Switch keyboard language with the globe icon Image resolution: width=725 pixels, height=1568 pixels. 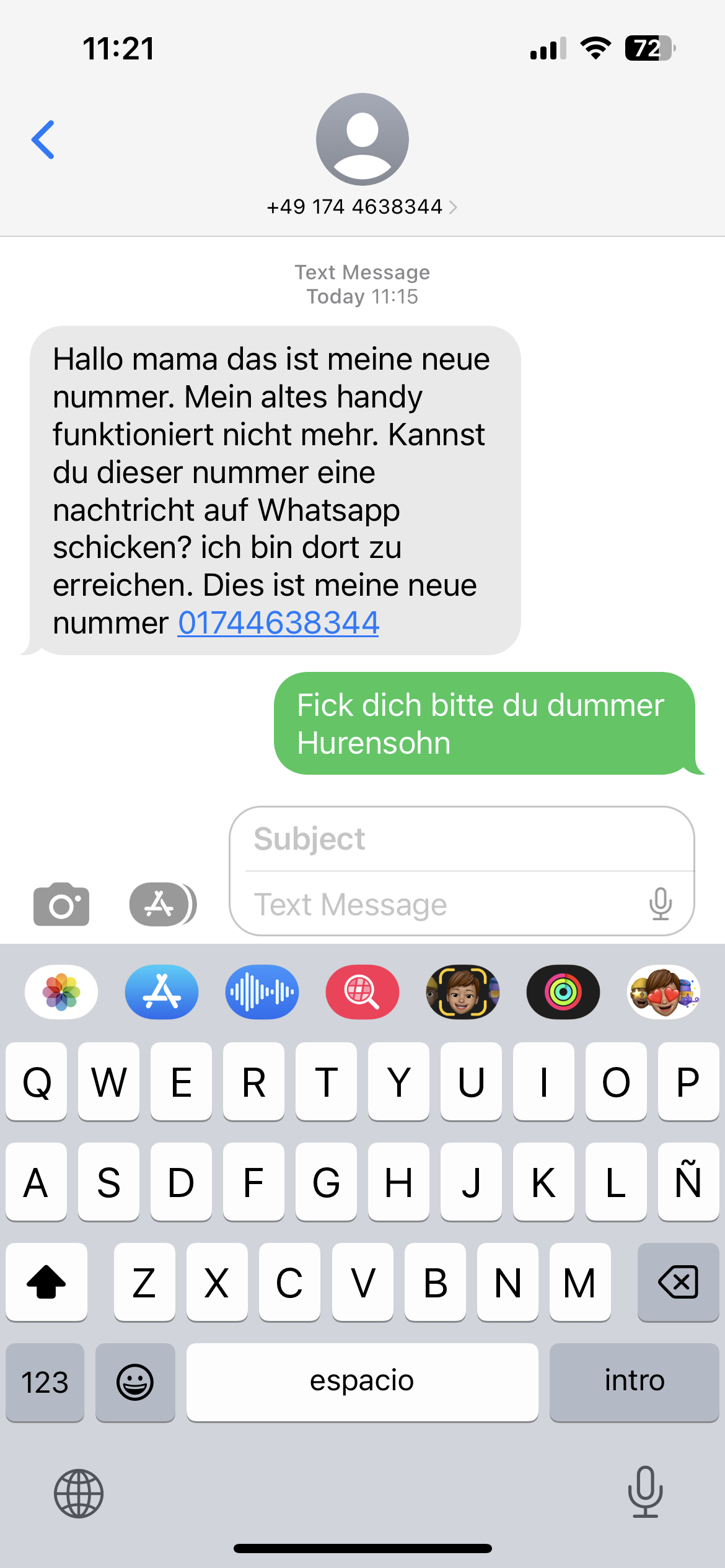(x=79, y=1494)
